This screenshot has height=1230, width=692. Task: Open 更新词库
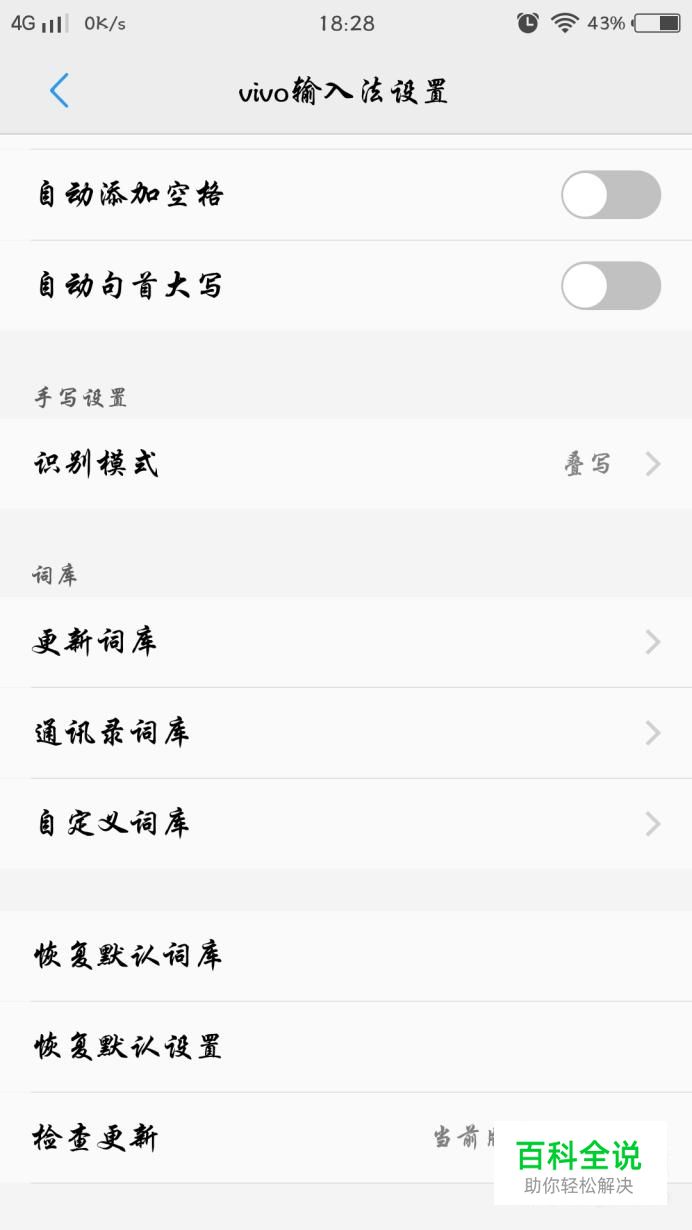(x=346, y=642)
